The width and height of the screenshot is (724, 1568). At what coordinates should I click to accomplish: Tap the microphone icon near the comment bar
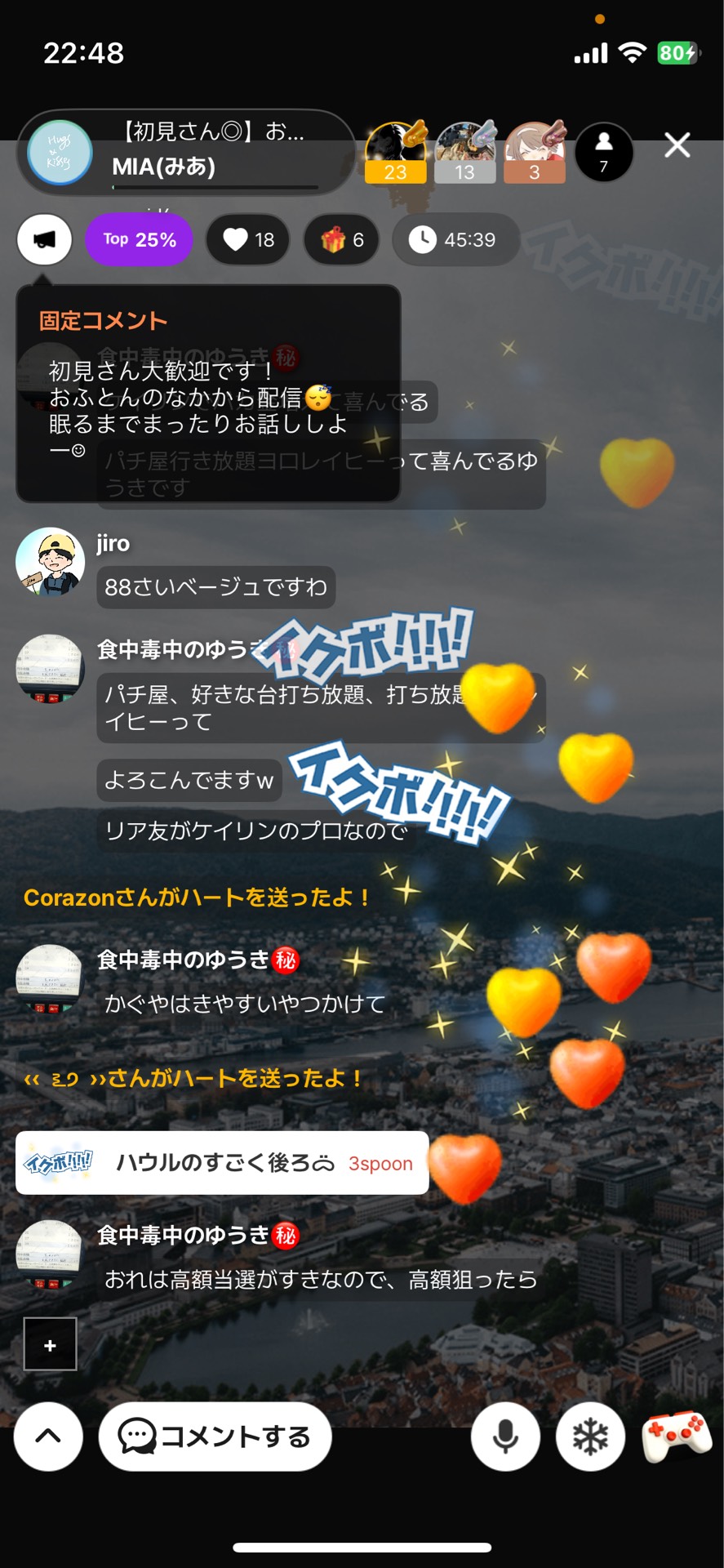click(504, 1437)
